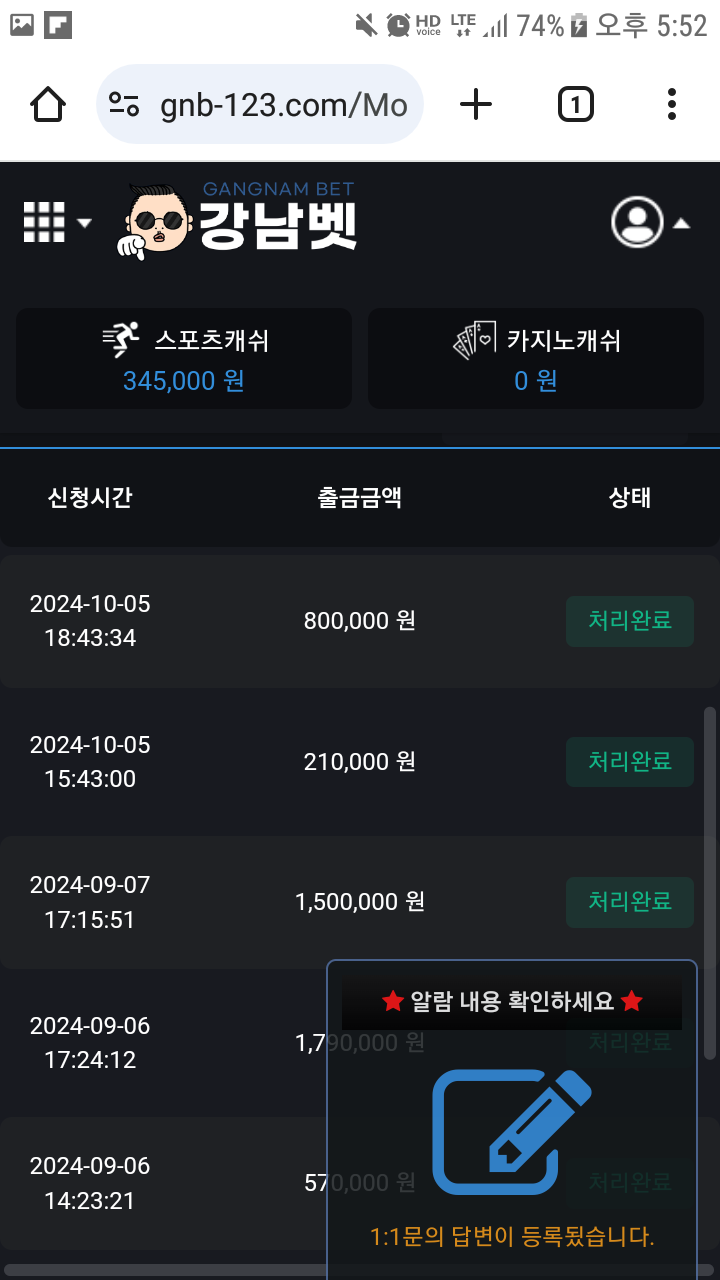
Task: Open the user profile menu
Action: (650, 222)
